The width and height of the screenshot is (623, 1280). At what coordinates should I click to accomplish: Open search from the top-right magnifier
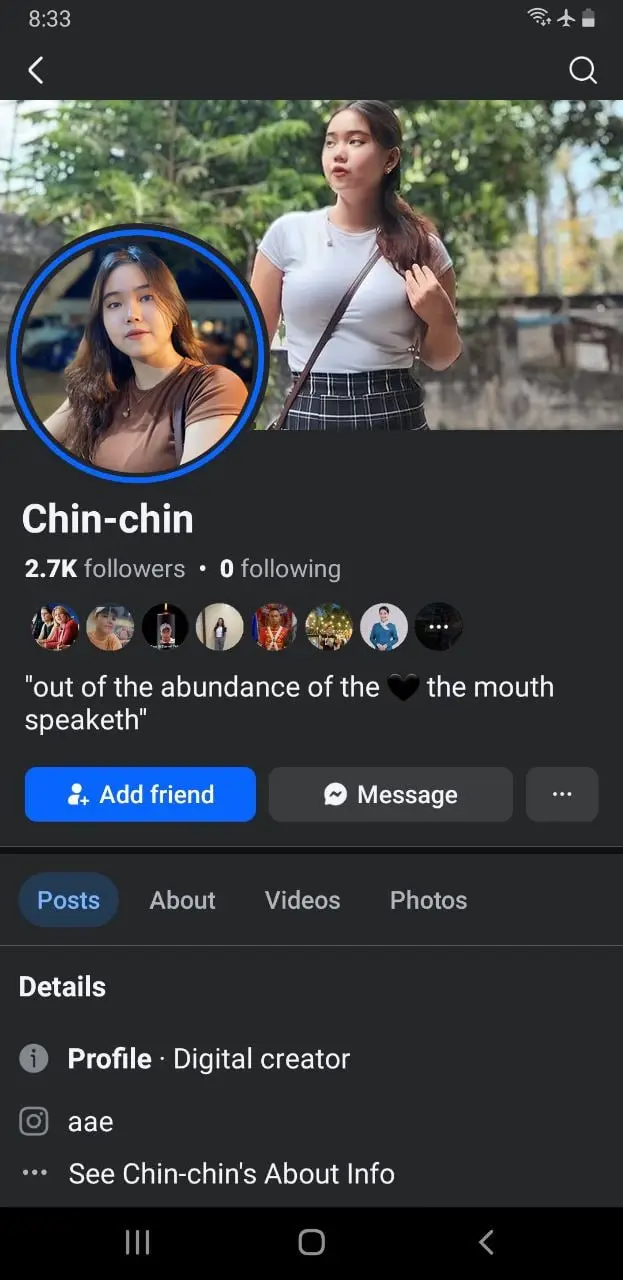tap(582, 70)
